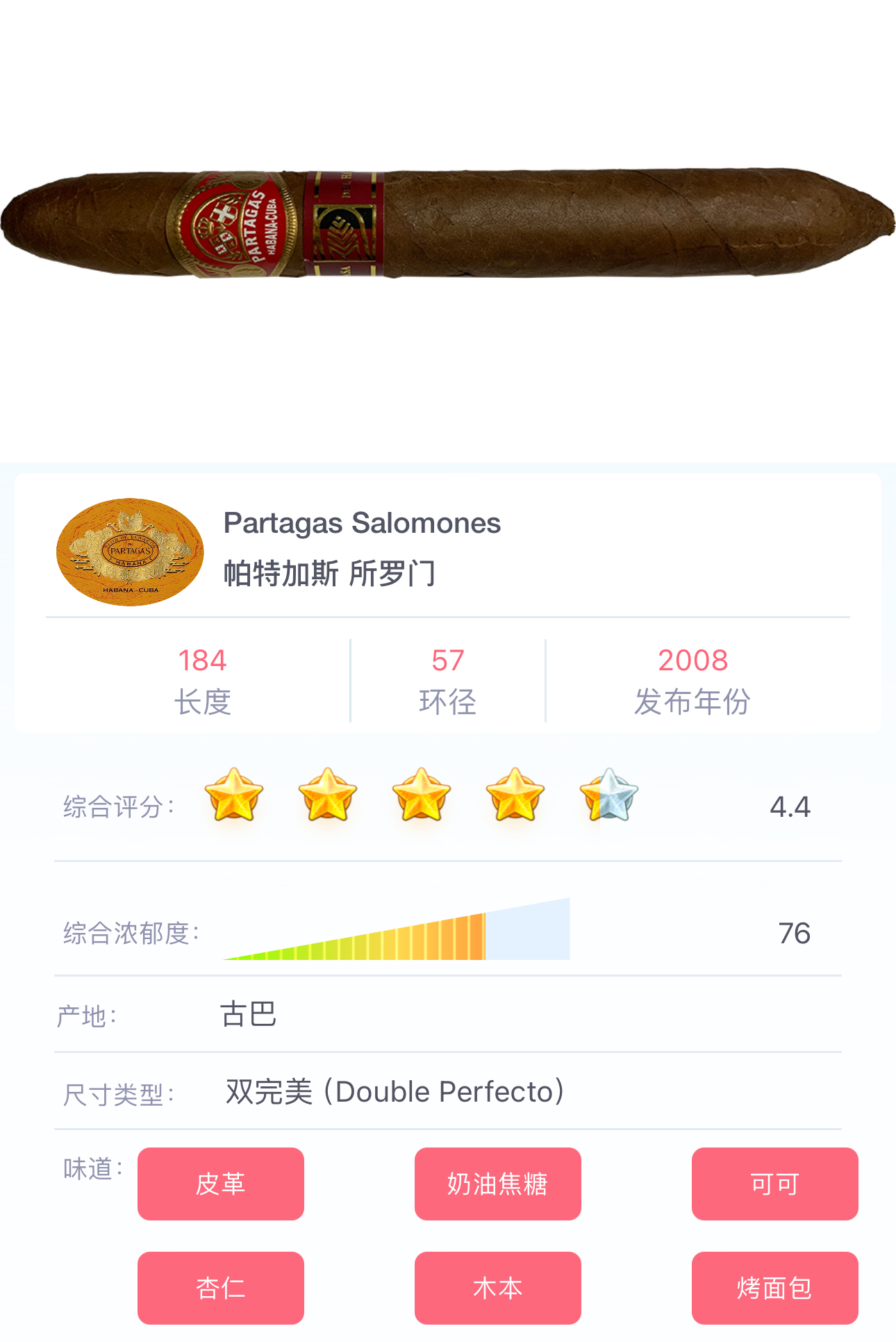Select the 烤面包 flavor tag
This screenshot has width=896, height=1342.
tap(774, 1288)
